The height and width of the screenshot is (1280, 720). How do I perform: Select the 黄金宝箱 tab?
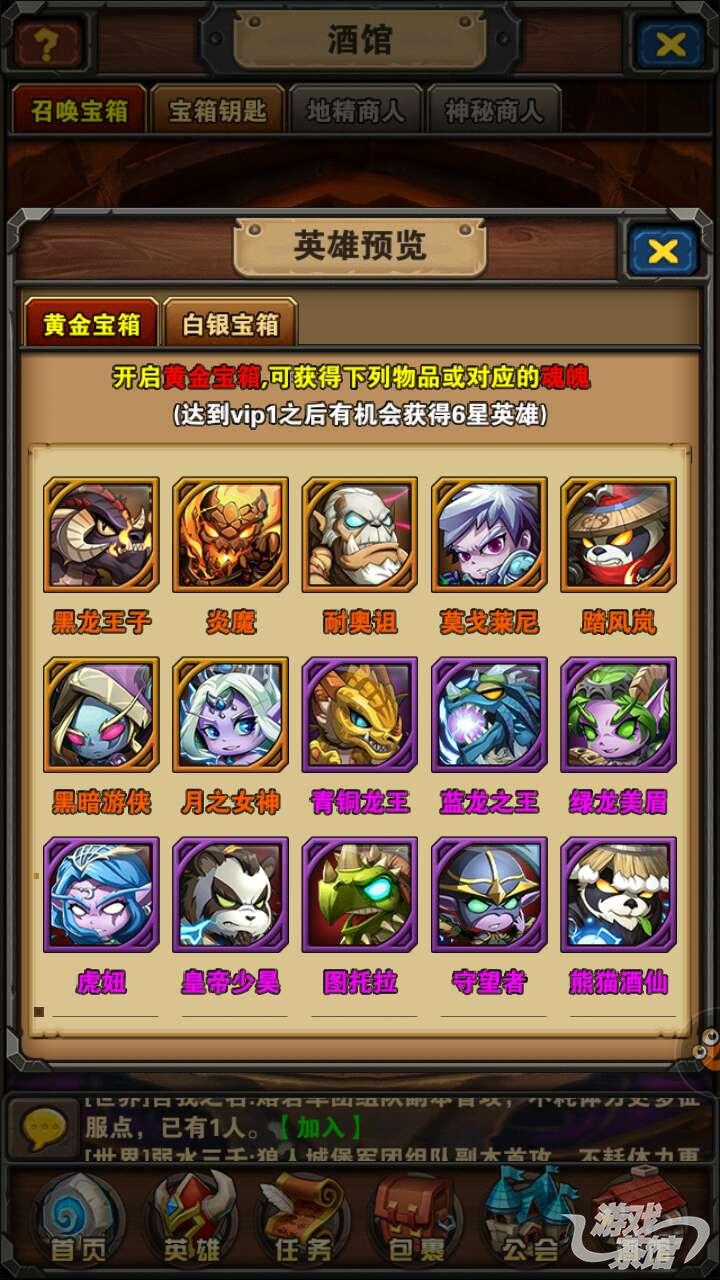[91, 325]
